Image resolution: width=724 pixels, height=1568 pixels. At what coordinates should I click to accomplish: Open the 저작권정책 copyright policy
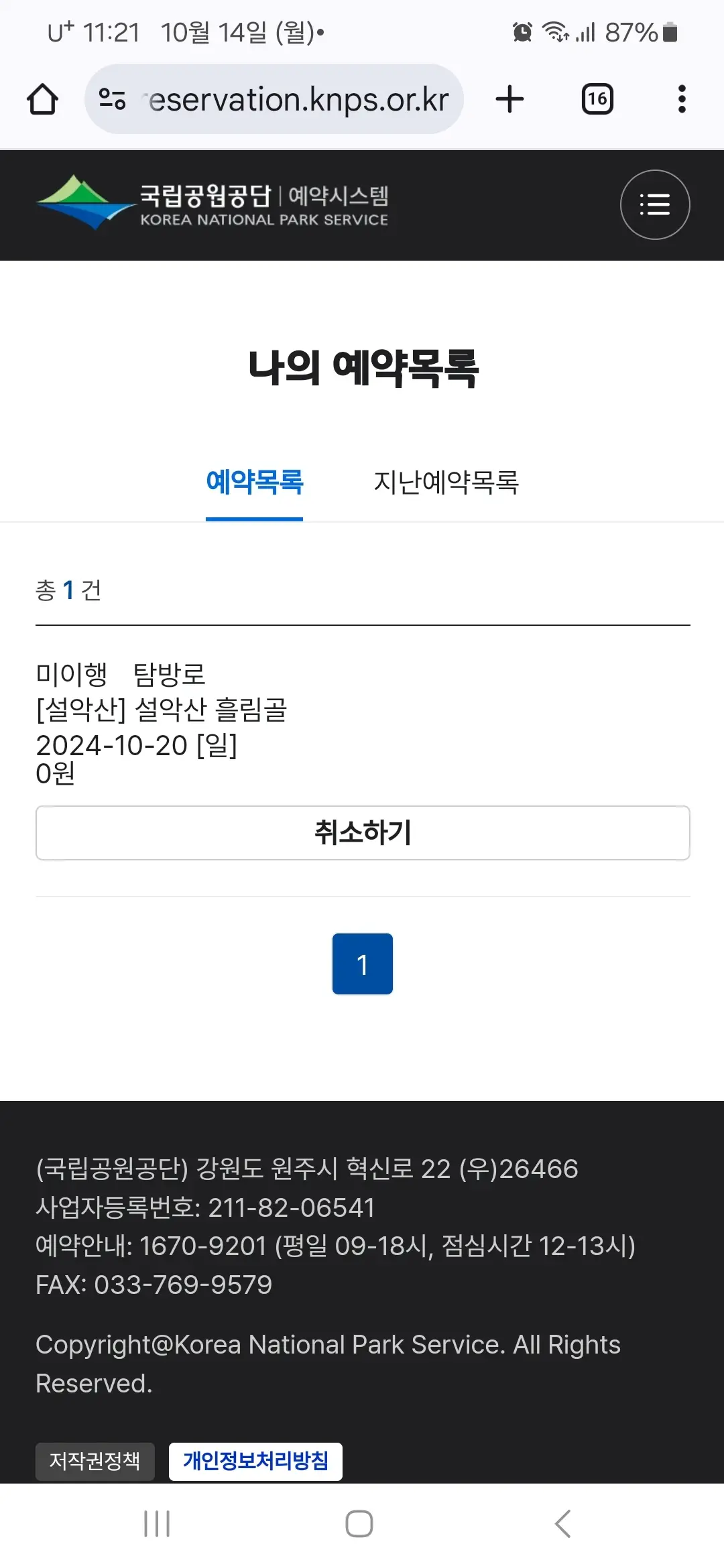click(x=95, y=1461)
